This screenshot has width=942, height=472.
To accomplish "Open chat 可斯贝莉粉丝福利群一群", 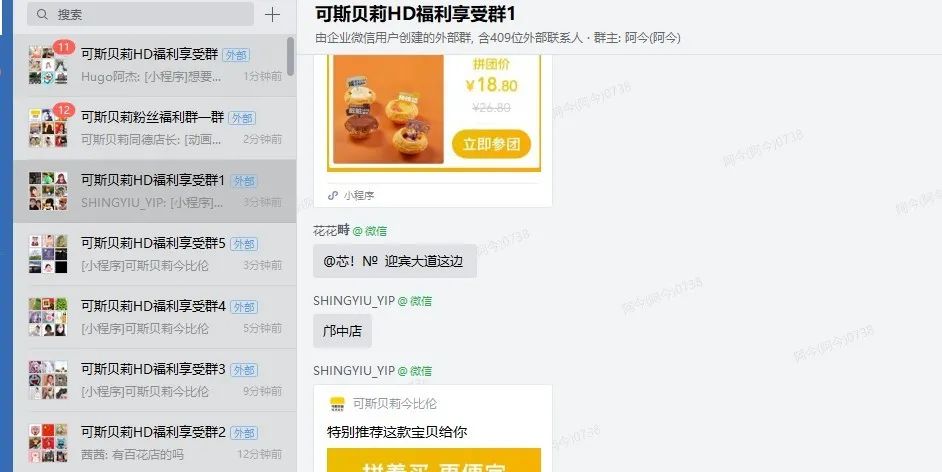I will 160,128.
